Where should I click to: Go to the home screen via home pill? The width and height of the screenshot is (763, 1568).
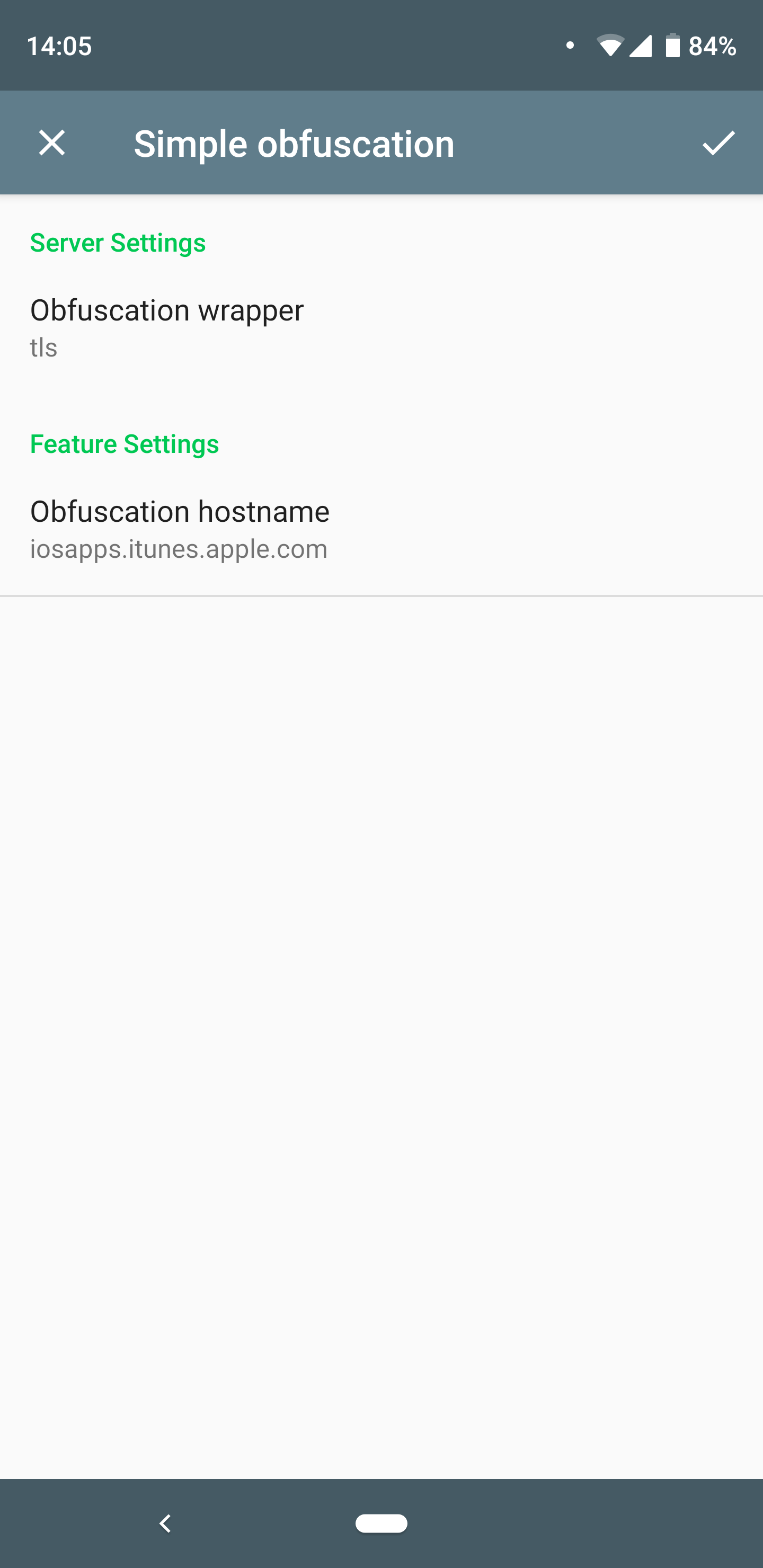click(381, 1523)
